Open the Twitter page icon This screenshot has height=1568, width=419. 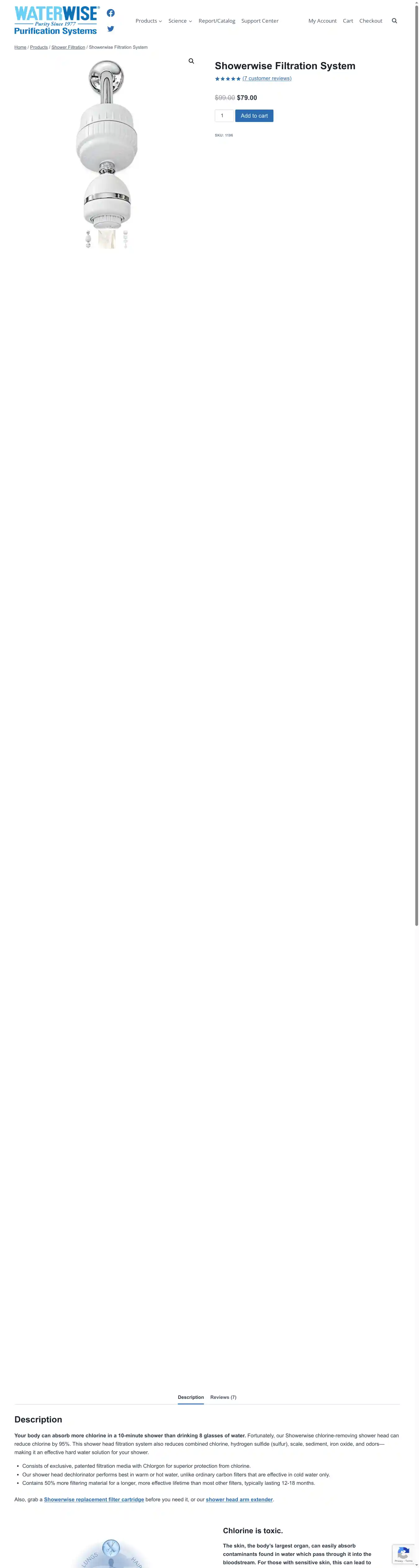[110, 29]
